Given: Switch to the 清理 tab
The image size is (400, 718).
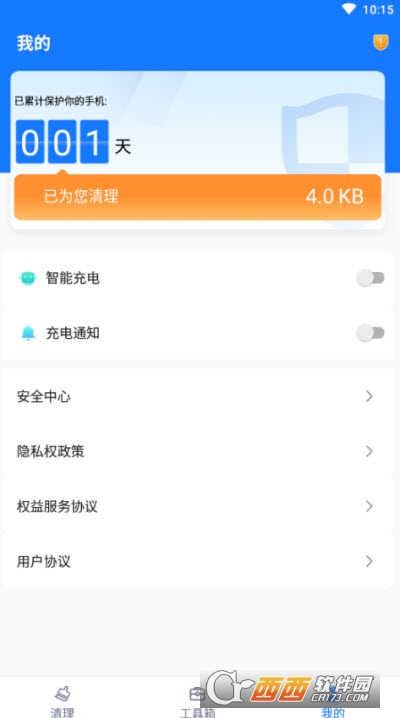Looking at the screenshot, I should coord(62,701).
